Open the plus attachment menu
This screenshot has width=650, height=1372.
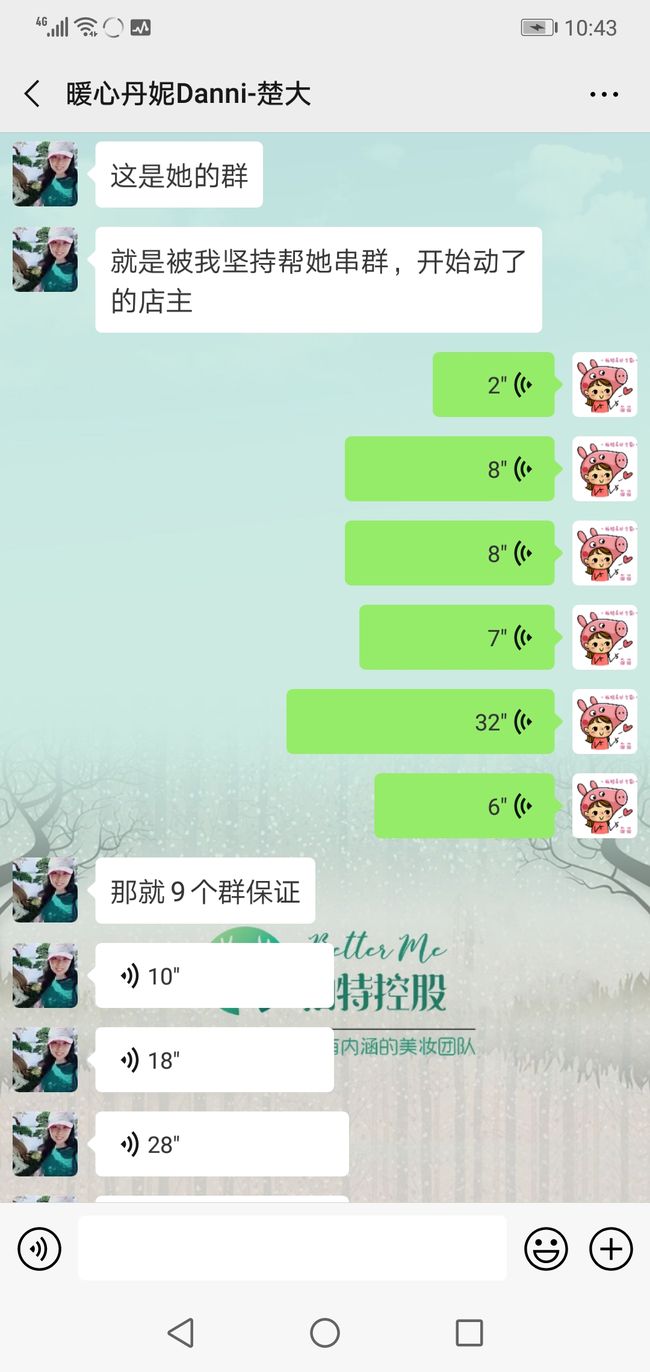[610, 1248]
